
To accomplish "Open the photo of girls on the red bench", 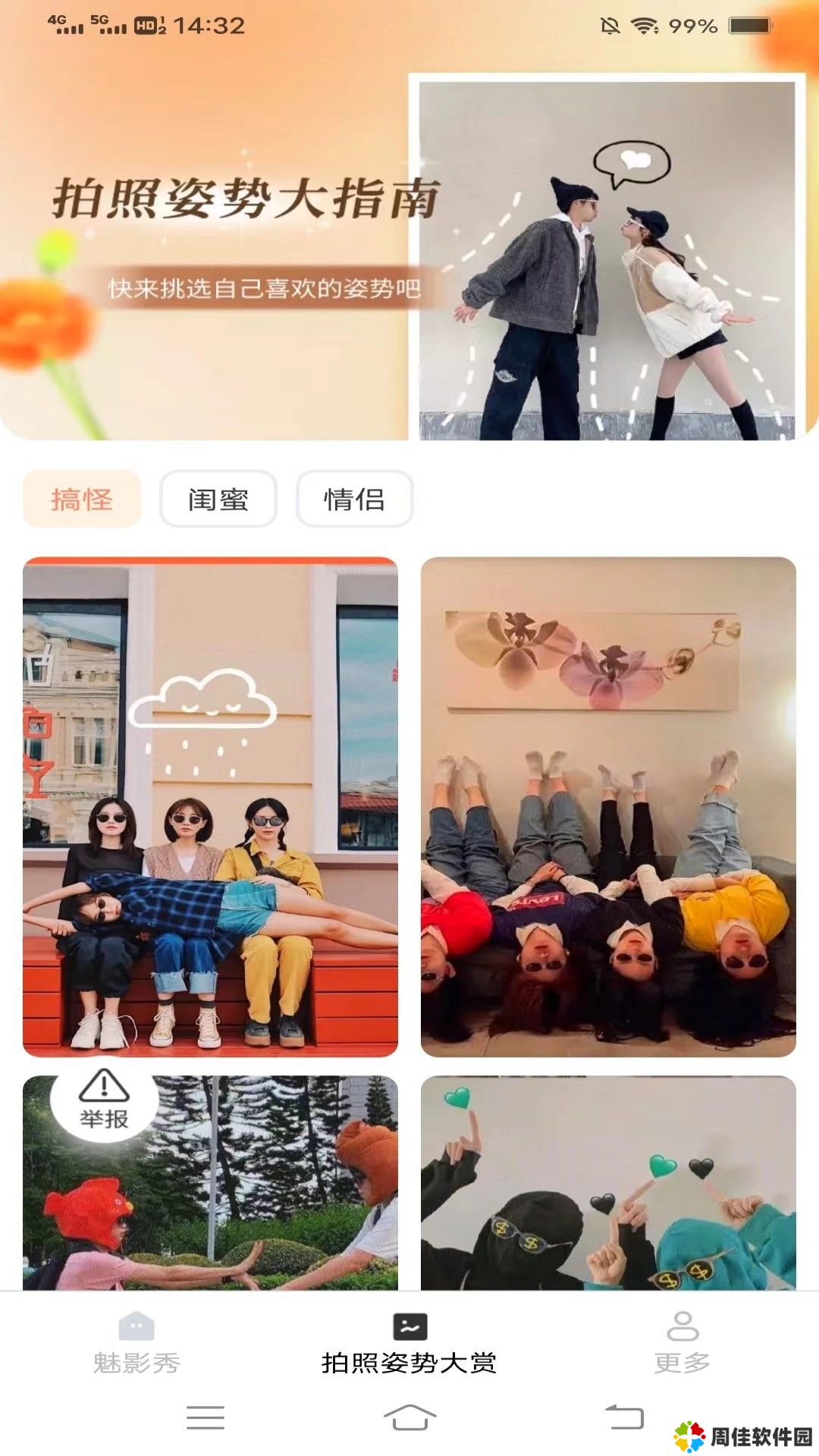I will point(210,806).
